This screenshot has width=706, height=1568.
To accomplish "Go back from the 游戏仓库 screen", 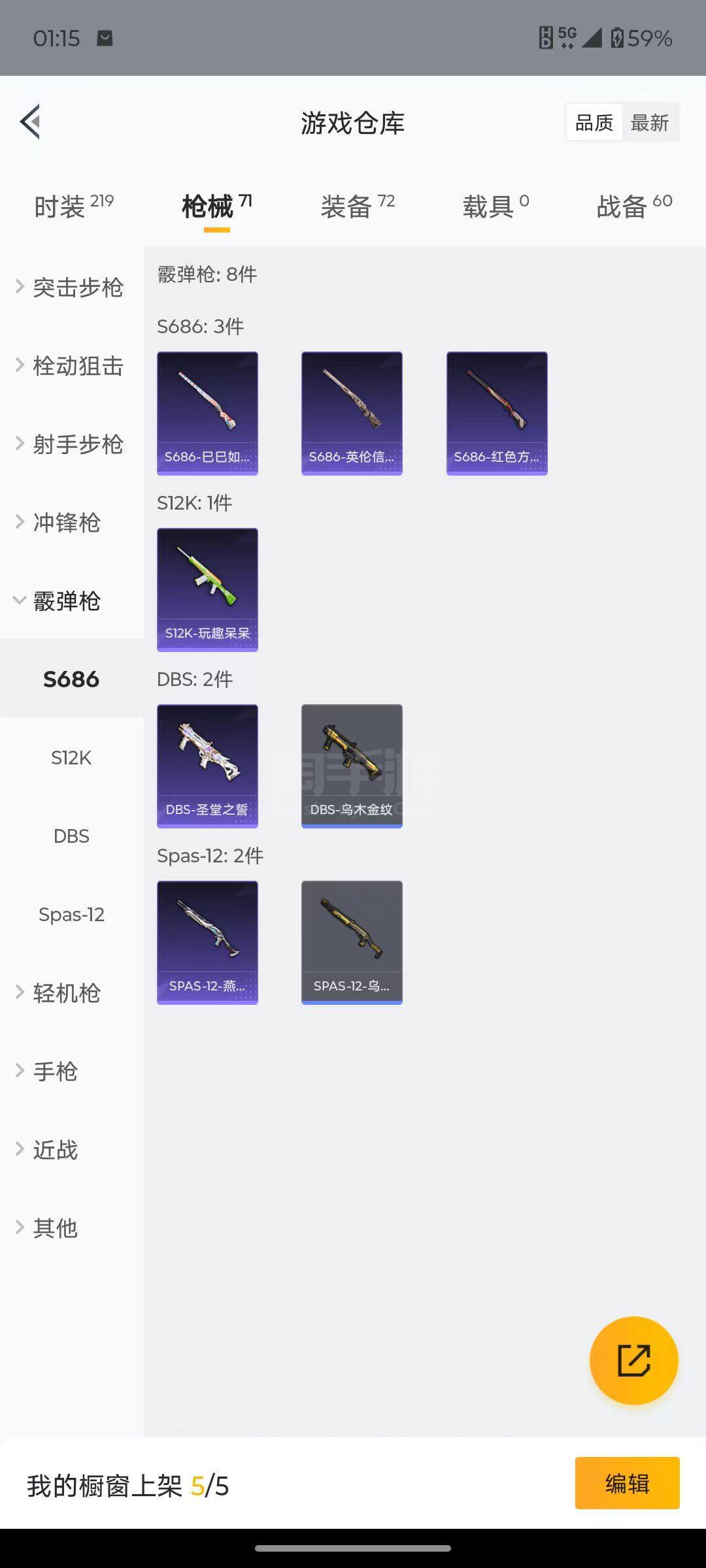I will [31, 122].
